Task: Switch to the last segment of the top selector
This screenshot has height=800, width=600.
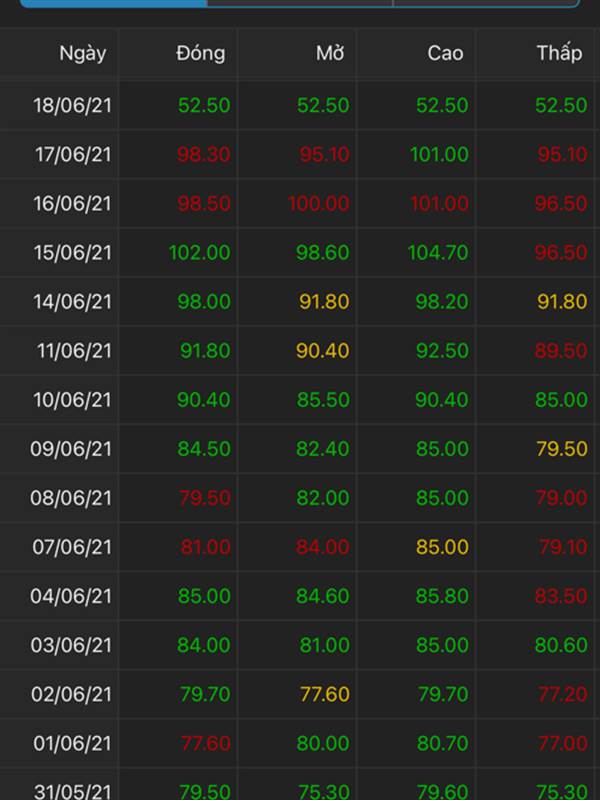Action: coord(486,3)
